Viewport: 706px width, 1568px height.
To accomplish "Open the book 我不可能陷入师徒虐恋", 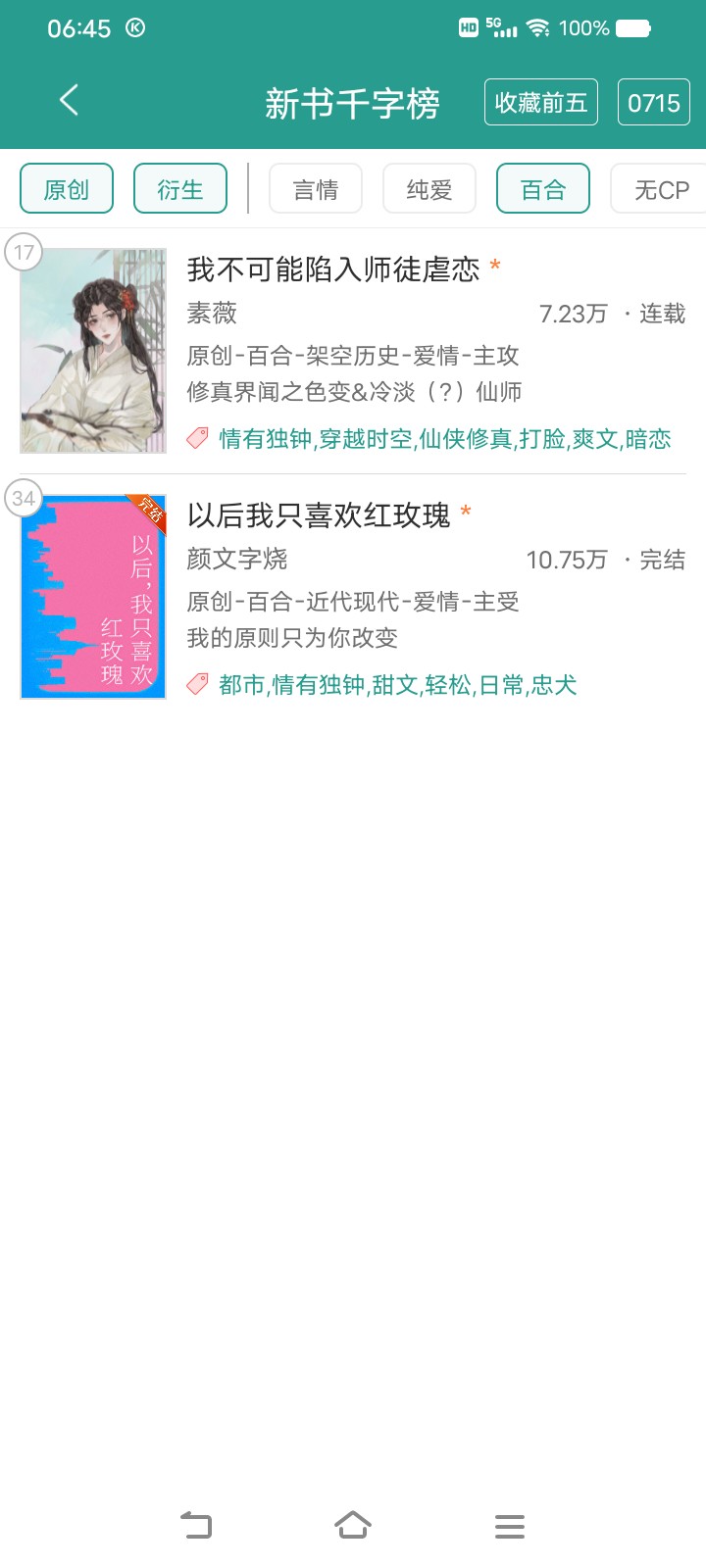I will 353,351.
